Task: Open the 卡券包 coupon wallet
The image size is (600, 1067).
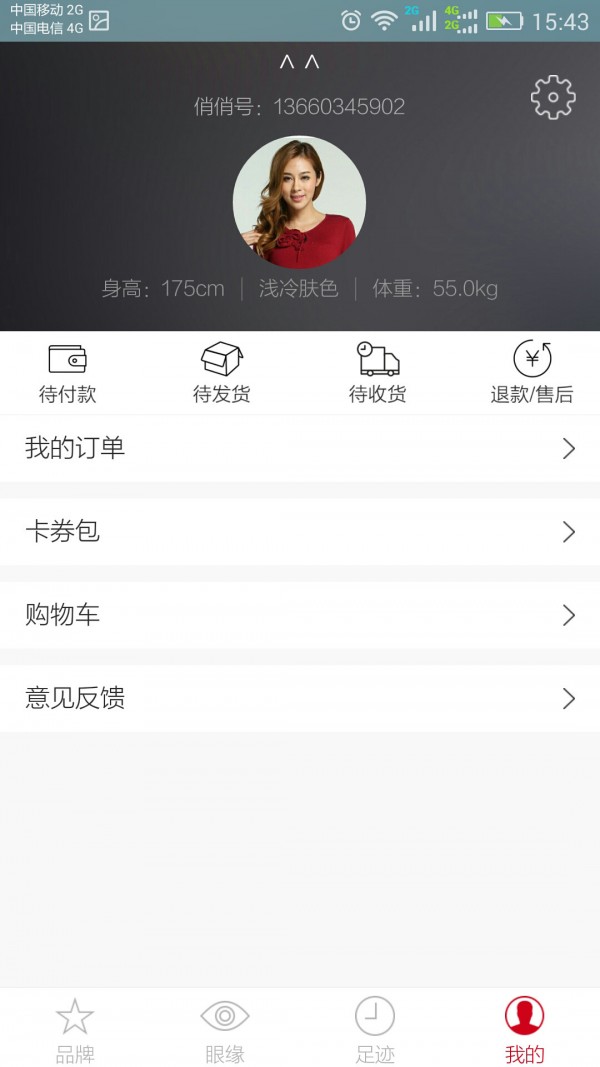Action: [300, 531]
